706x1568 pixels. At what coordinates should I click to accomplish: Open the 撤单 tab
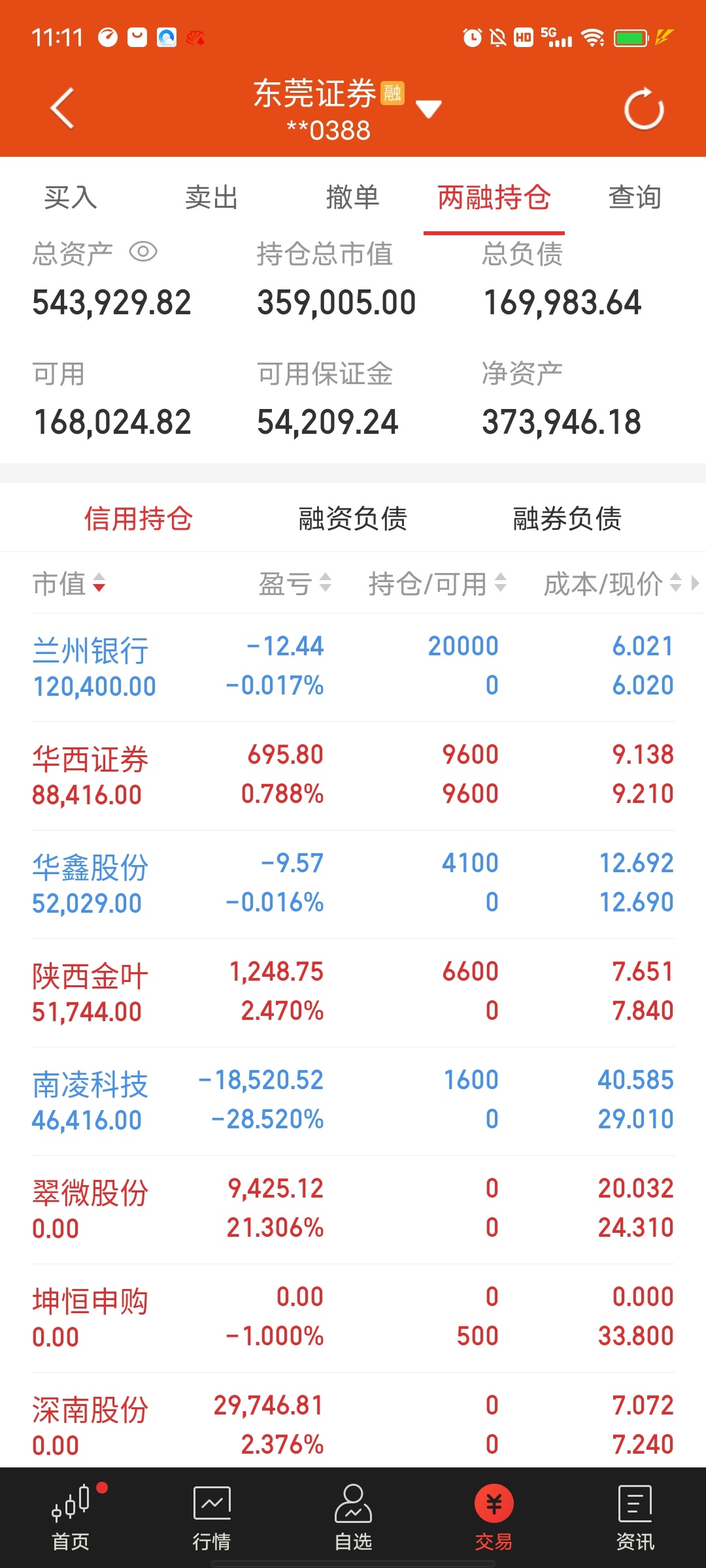(353, 197)
